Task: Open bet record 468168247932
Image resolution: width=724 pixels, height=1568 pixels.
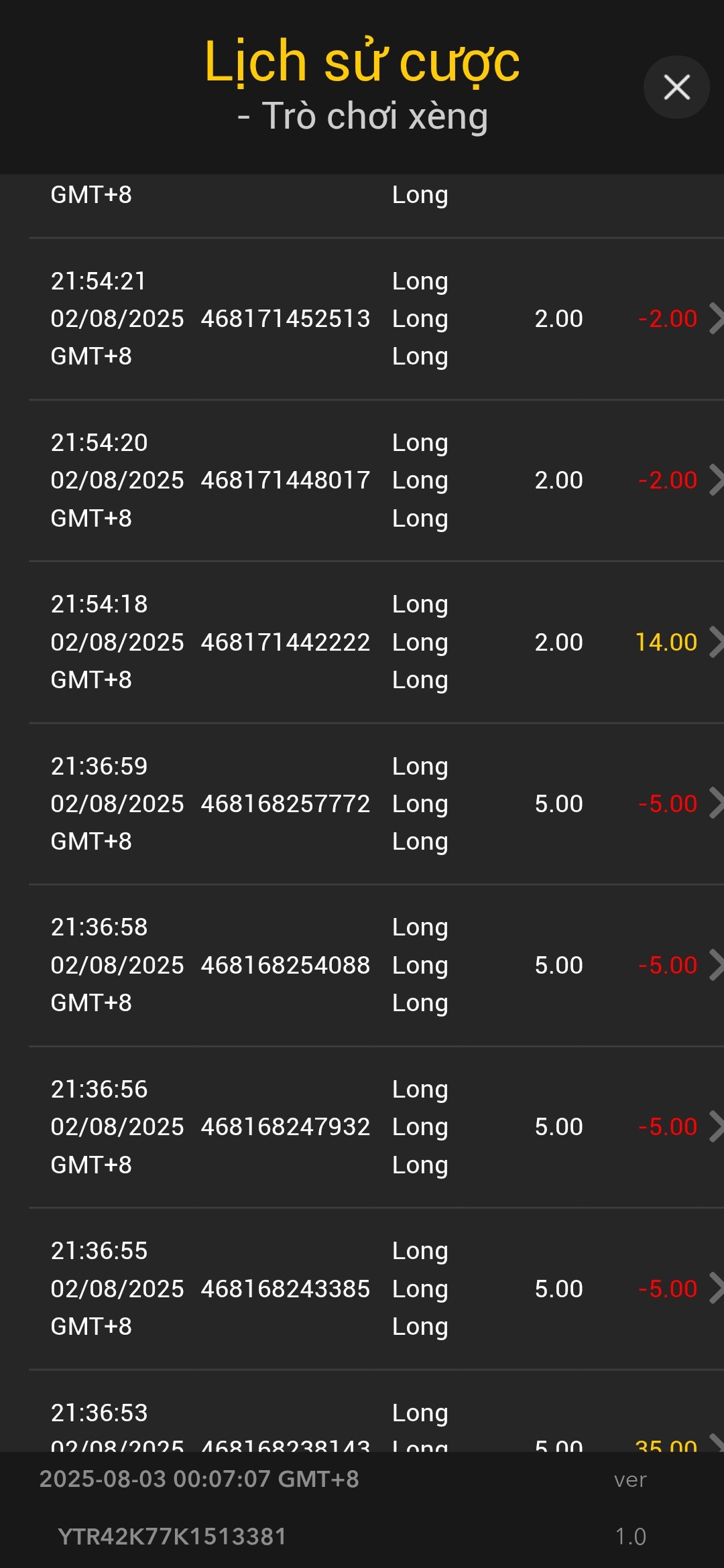Action: click(377, 1127)
